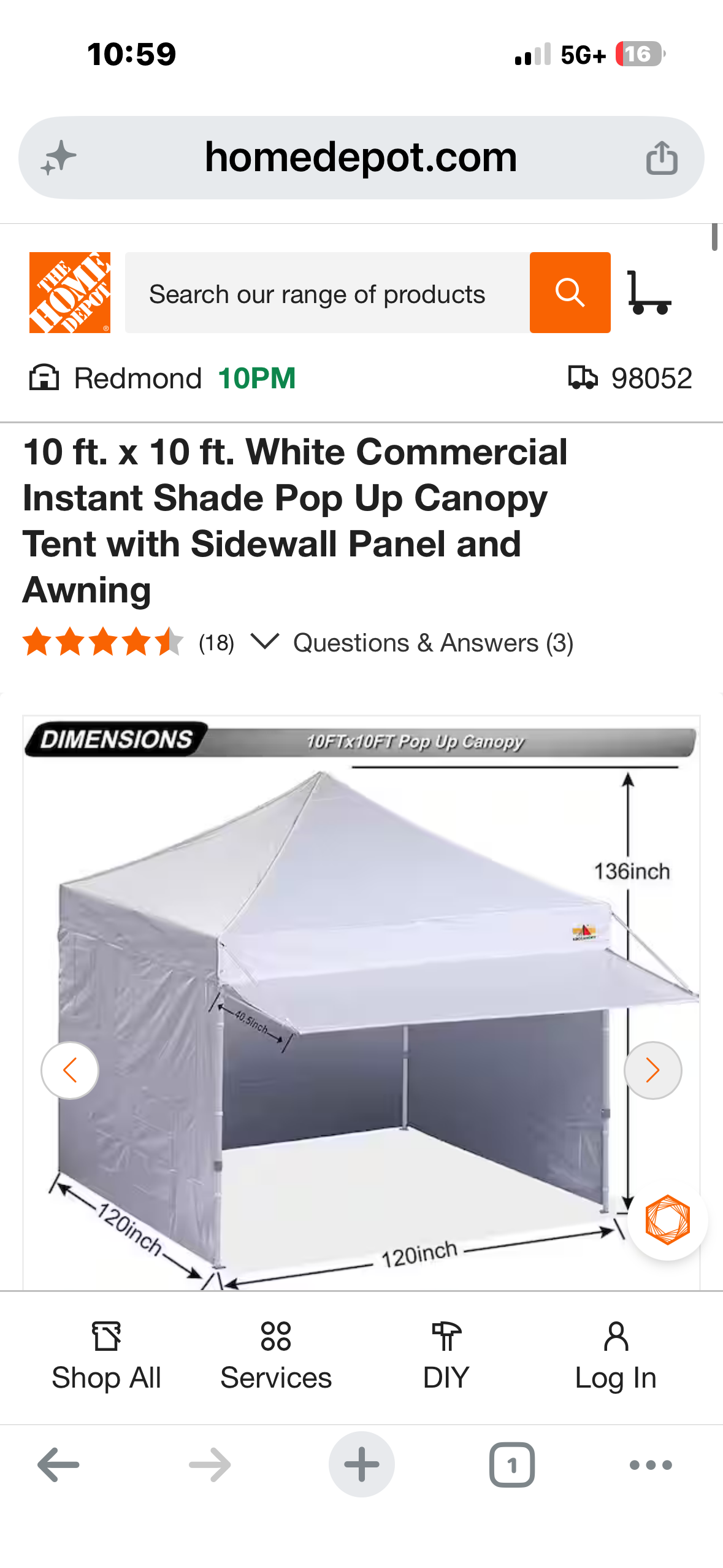Tap Log In
Screen dimensions: 723x1568
point(616,1356)
